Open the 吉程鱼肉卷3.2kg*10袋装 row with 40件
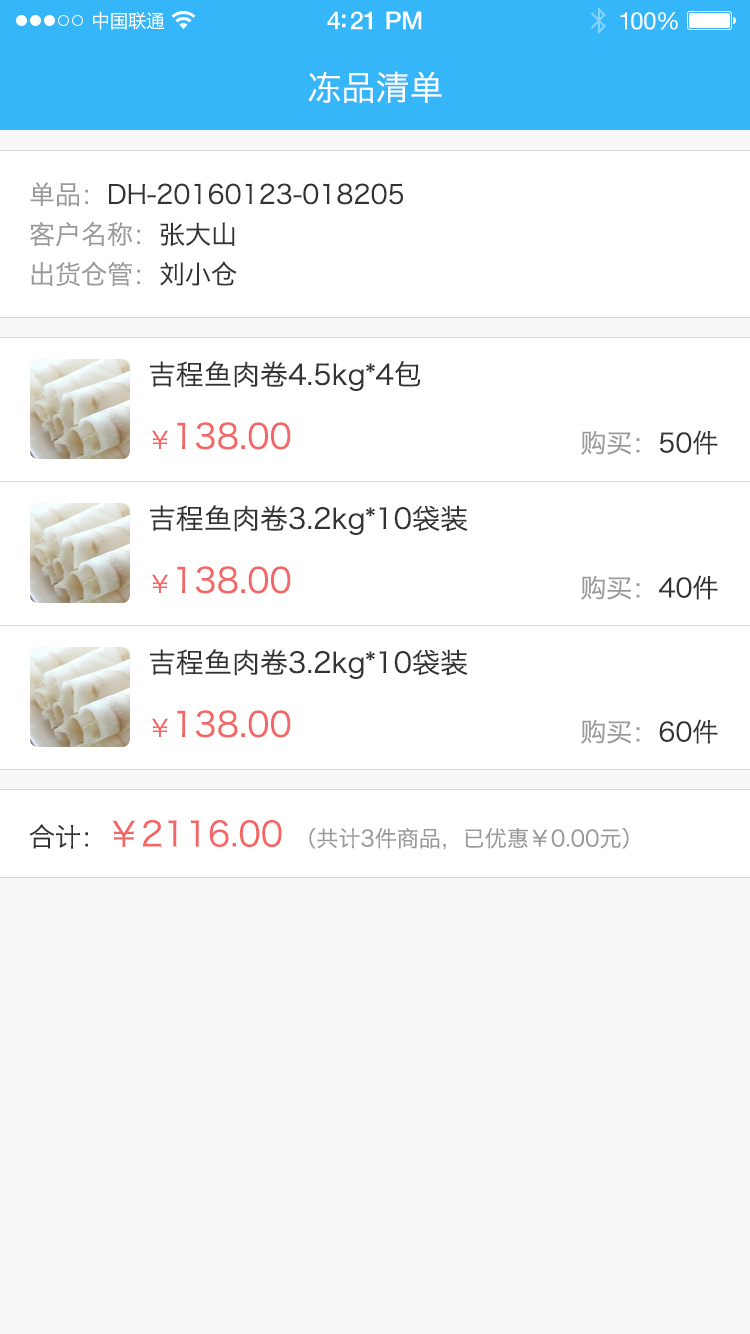This screenshot has height=1334, width=750. point(375,553)
